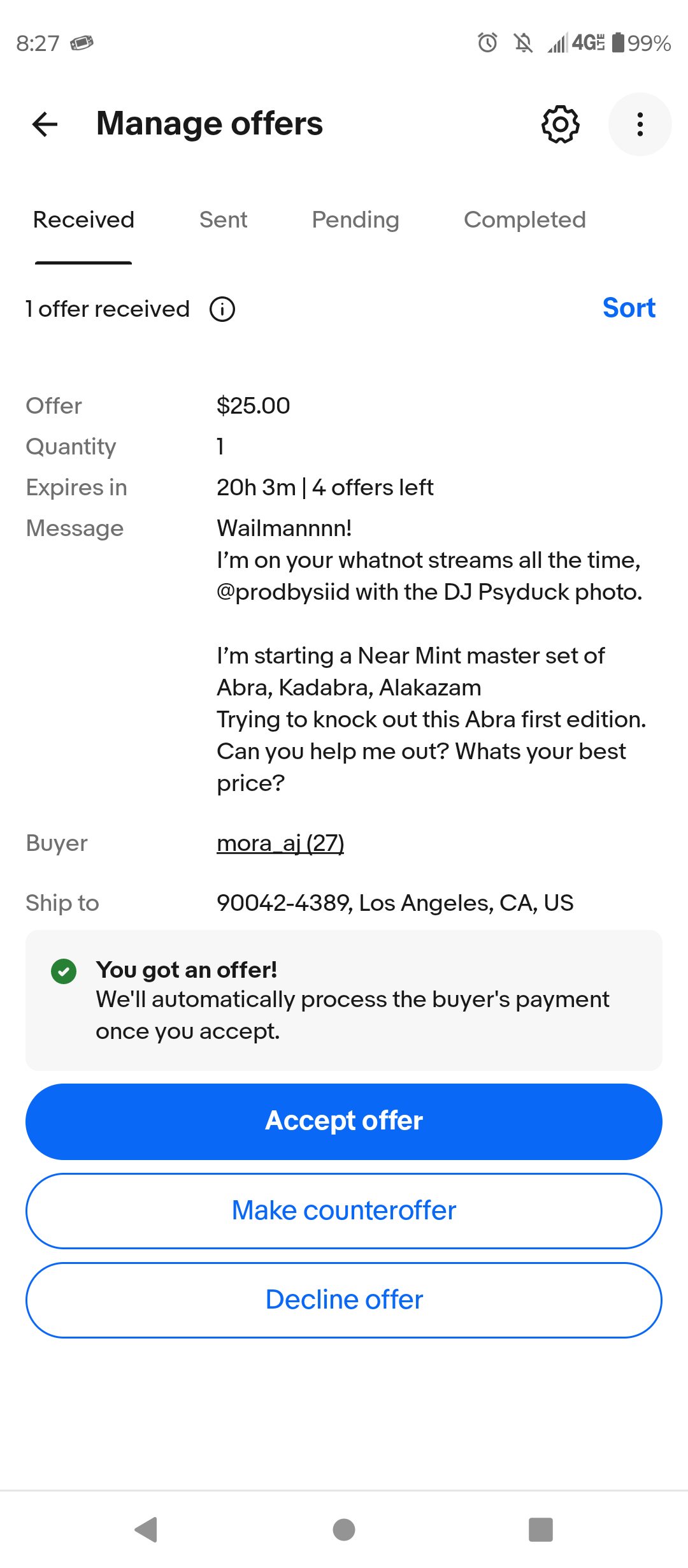Screen dimensions: 688x1568
Task: Switch to the Pending tab
Action: point(355,220)
